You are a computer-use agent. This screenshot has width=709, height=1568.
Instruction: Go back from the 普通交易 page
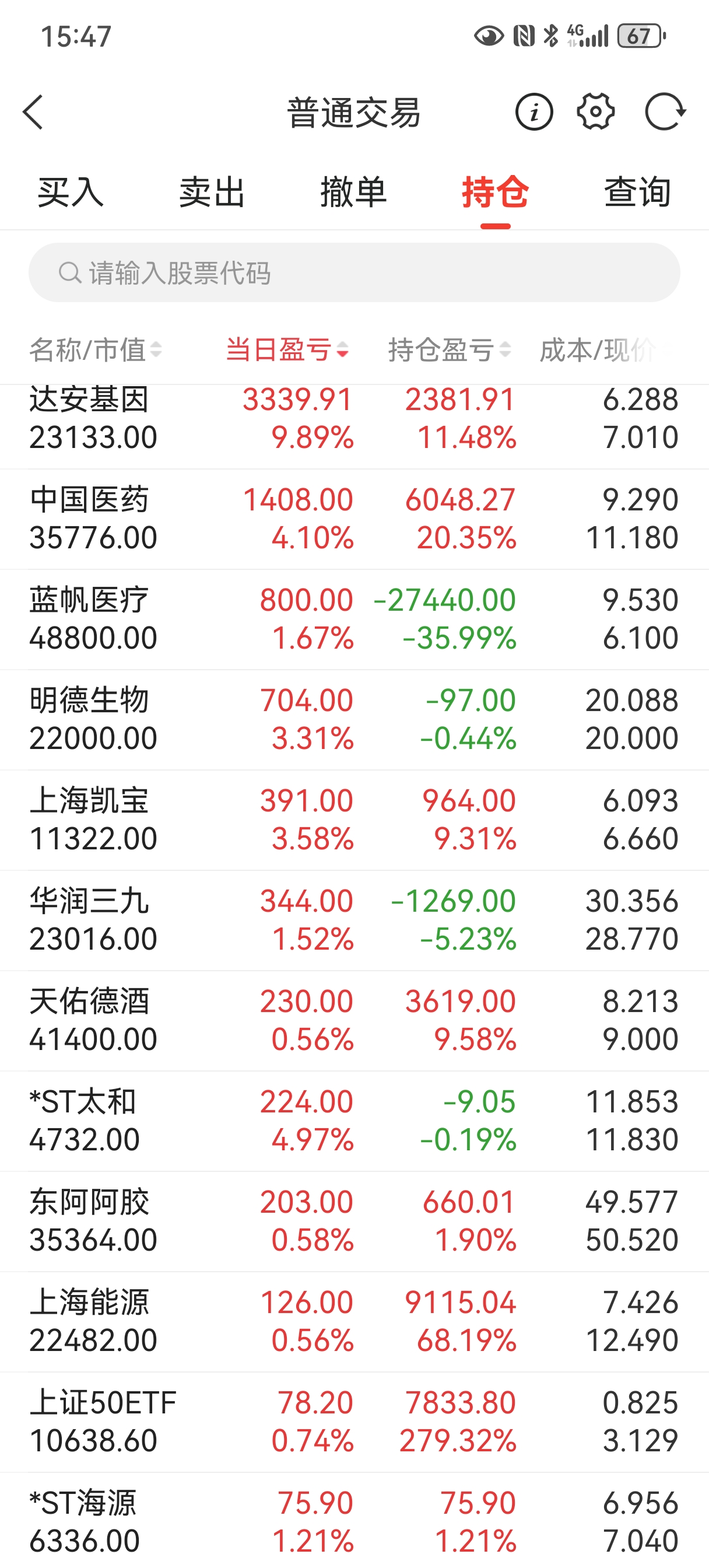point(33,112)
